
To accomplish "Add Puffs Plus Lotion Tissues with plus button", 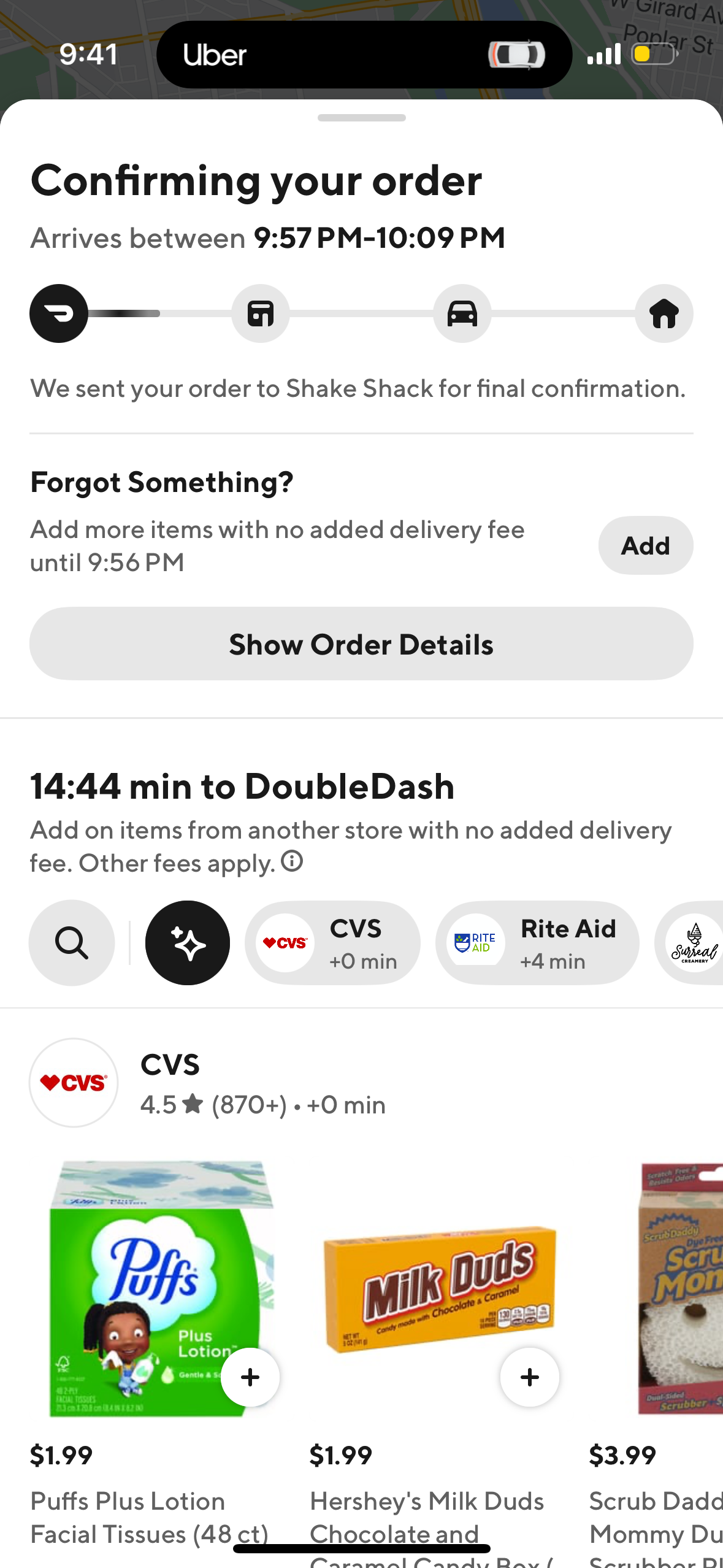I will click(x=250, y=1377).
